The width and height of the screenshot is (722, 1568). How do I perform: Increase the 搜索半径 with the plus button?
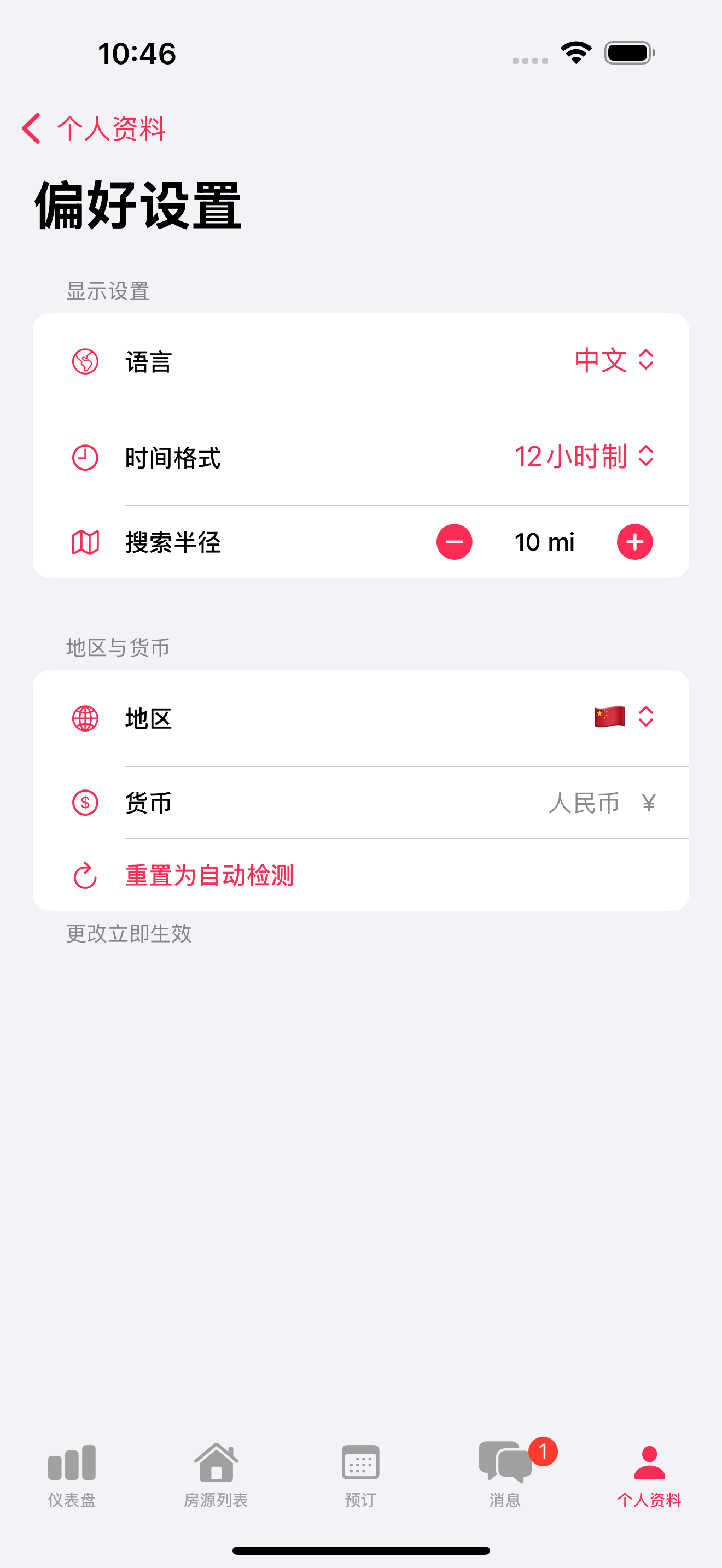tap(634, 542)
